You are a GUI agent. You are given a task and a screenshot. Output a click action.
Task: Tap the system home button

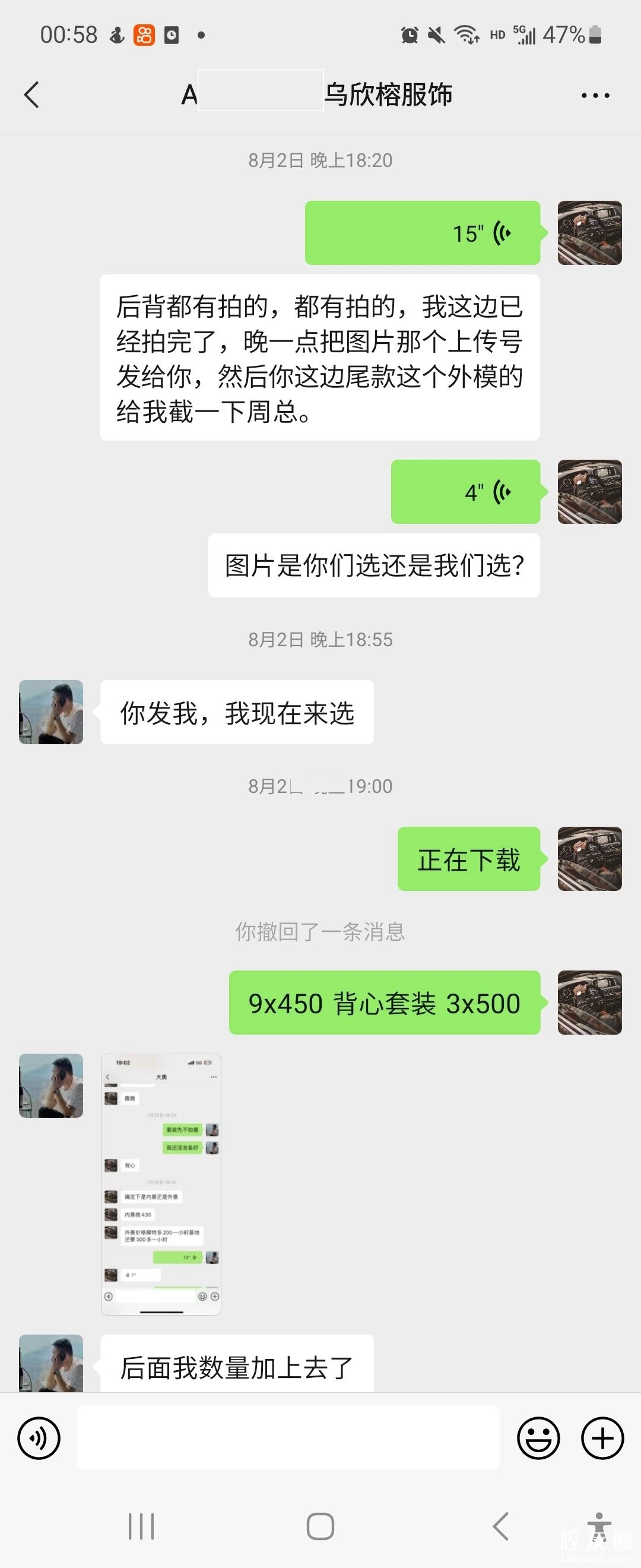(x=320, y=1526)
